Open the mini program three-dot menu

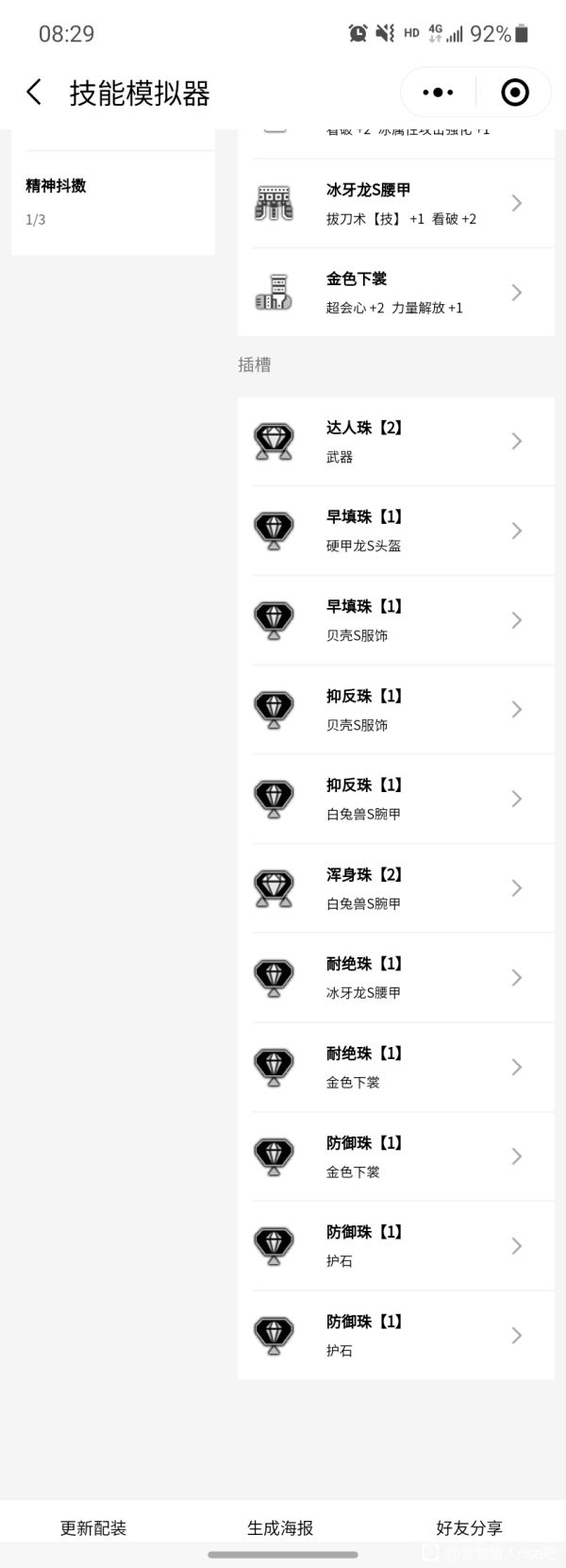point(438,93)
